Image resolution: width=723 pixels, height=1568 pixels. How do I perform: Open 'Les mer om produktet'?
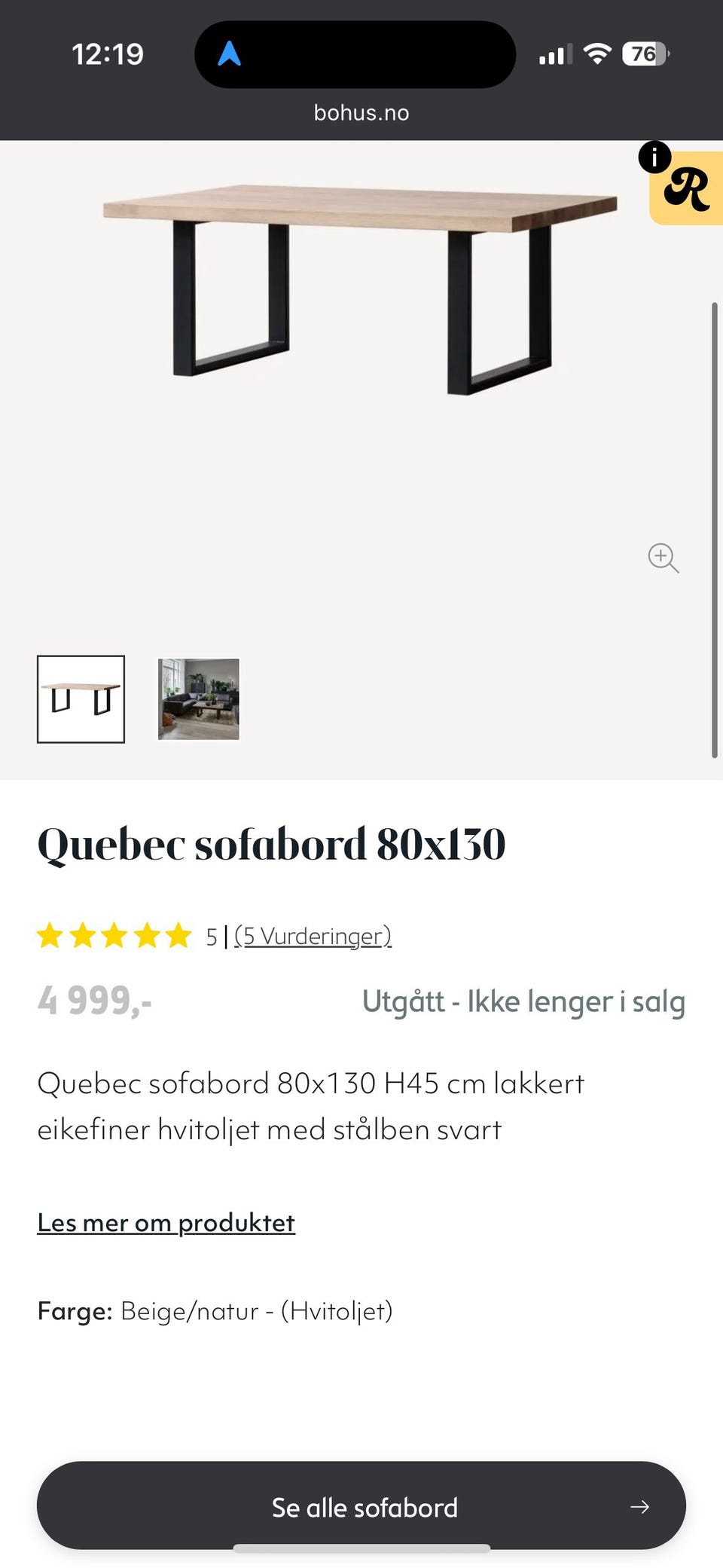[x=166, y=1223]
